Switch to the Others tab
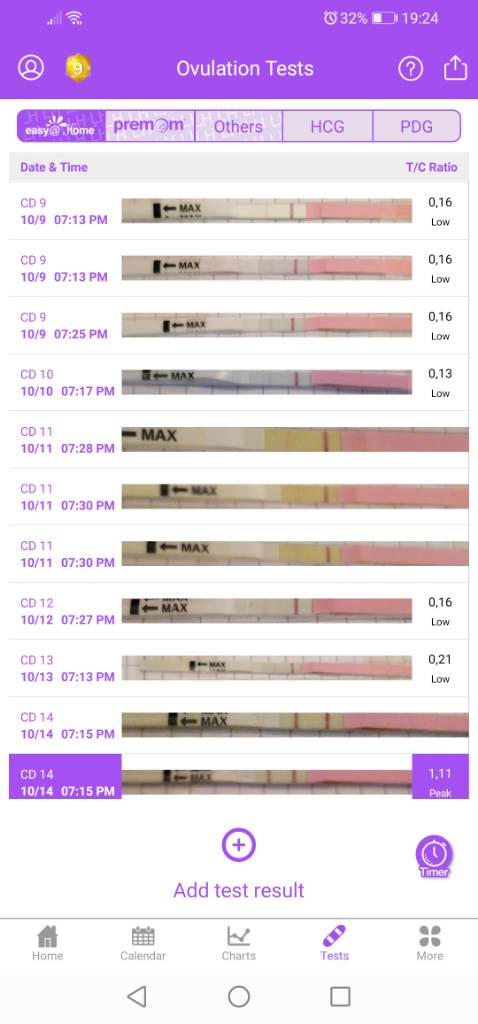 click(238, 126)
